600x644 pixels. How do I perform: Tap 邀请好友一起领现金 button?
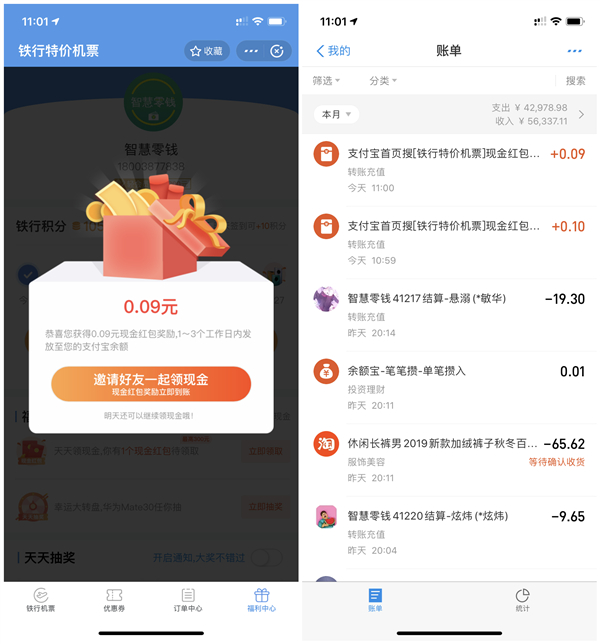tap(151, 383)
